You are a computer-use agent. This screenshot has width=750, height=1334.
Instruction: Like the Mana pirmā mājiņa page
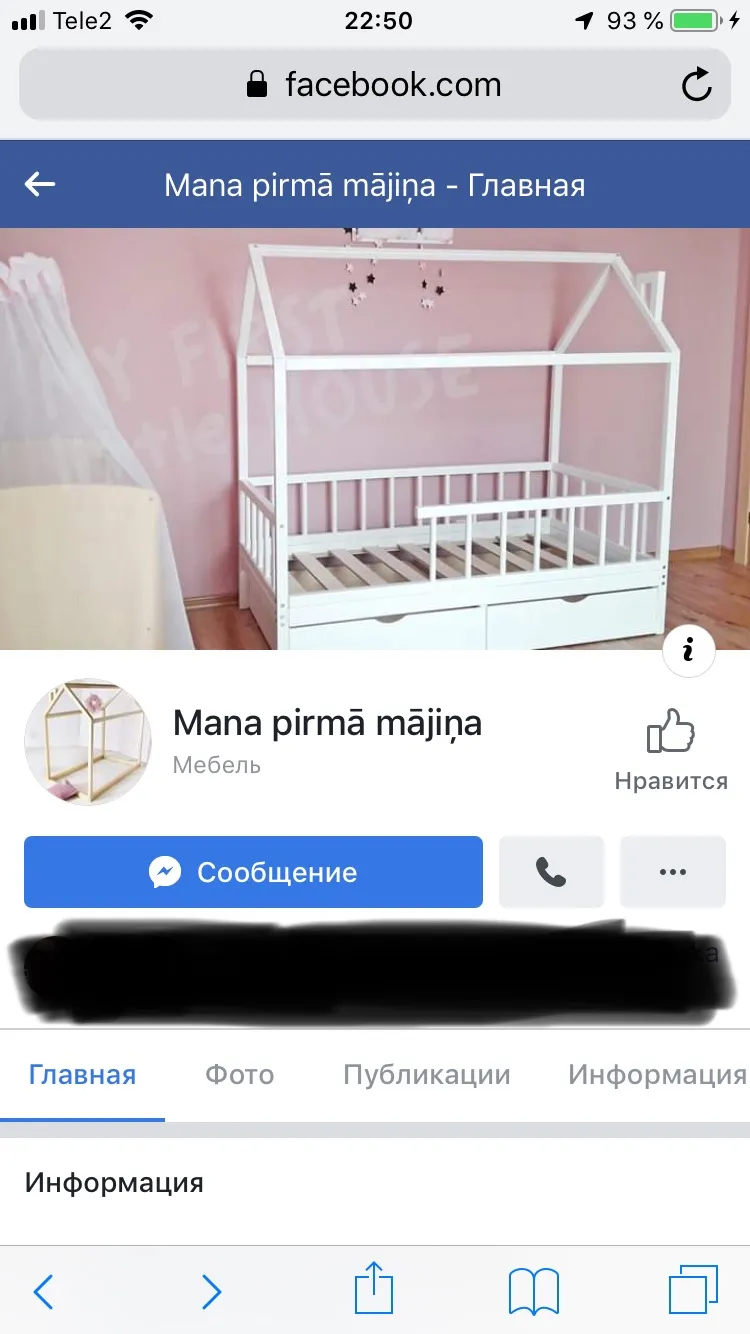[x=671, y=751]
